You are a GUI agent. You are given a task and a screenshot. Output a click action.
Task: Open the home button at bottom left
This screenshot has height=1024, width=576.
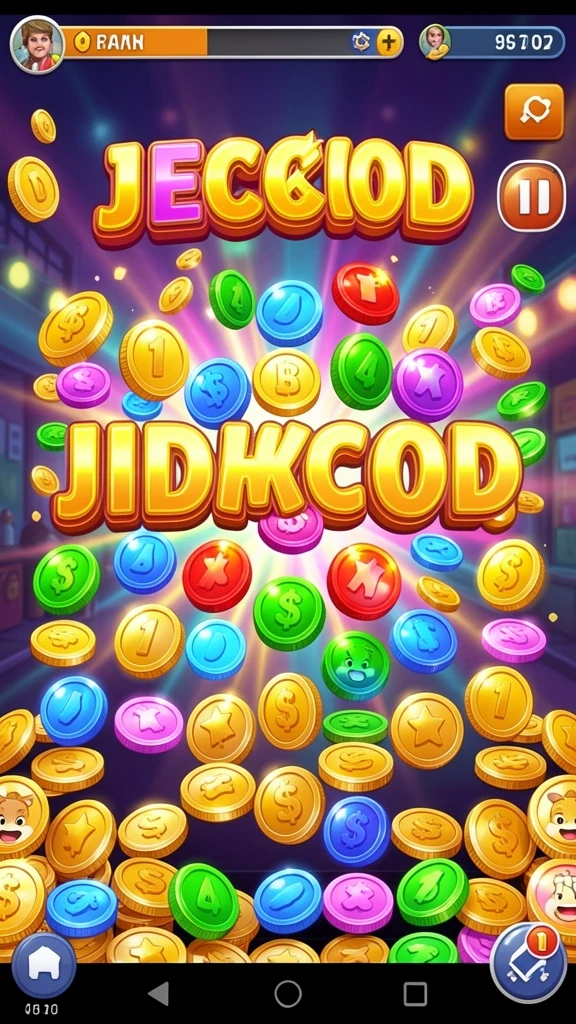pyautogui.click(x=44, y=965)
